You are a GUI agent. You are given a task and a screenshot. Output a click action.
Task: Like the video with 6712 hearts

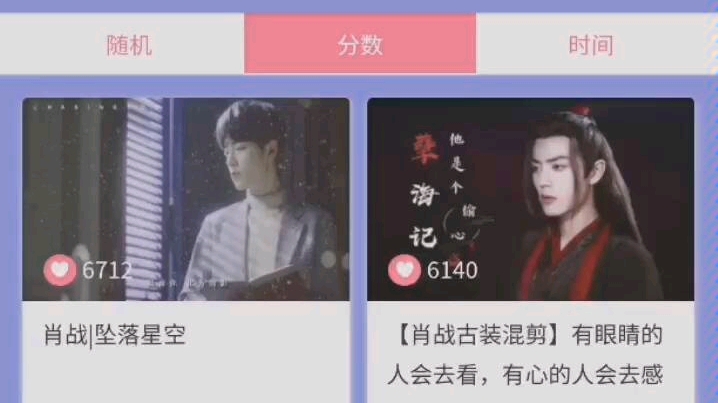coord(60,270)
